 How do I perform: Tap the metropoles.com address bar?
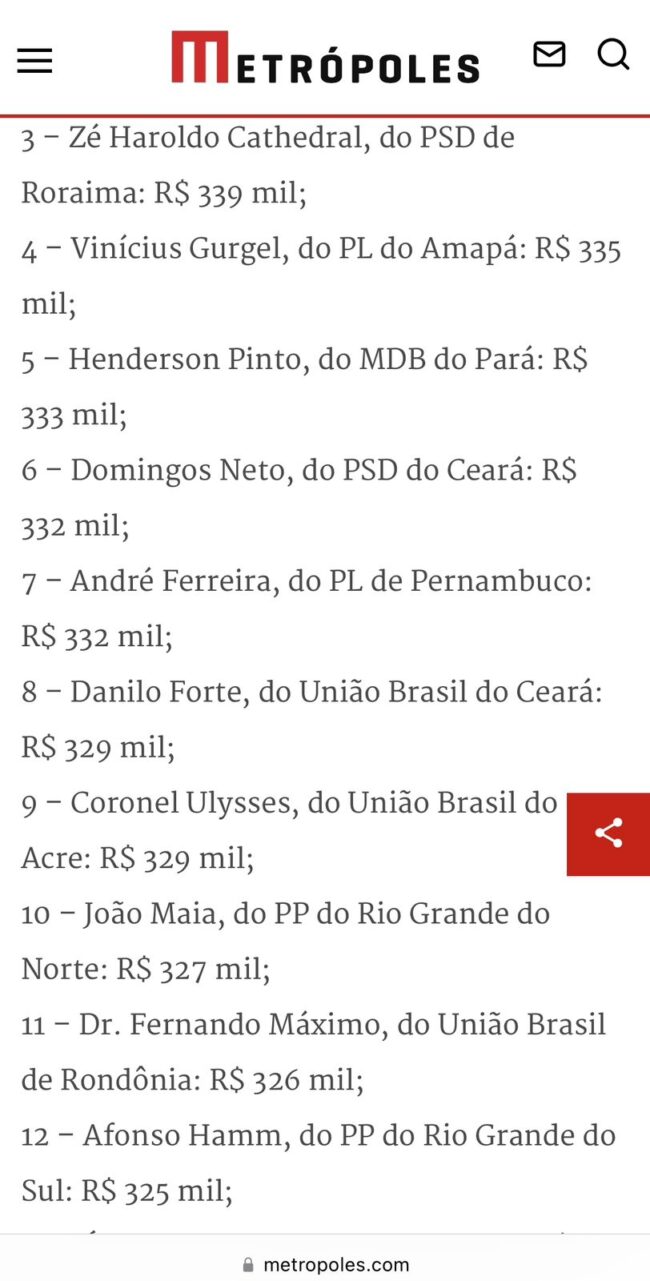tap(325, 1264)
